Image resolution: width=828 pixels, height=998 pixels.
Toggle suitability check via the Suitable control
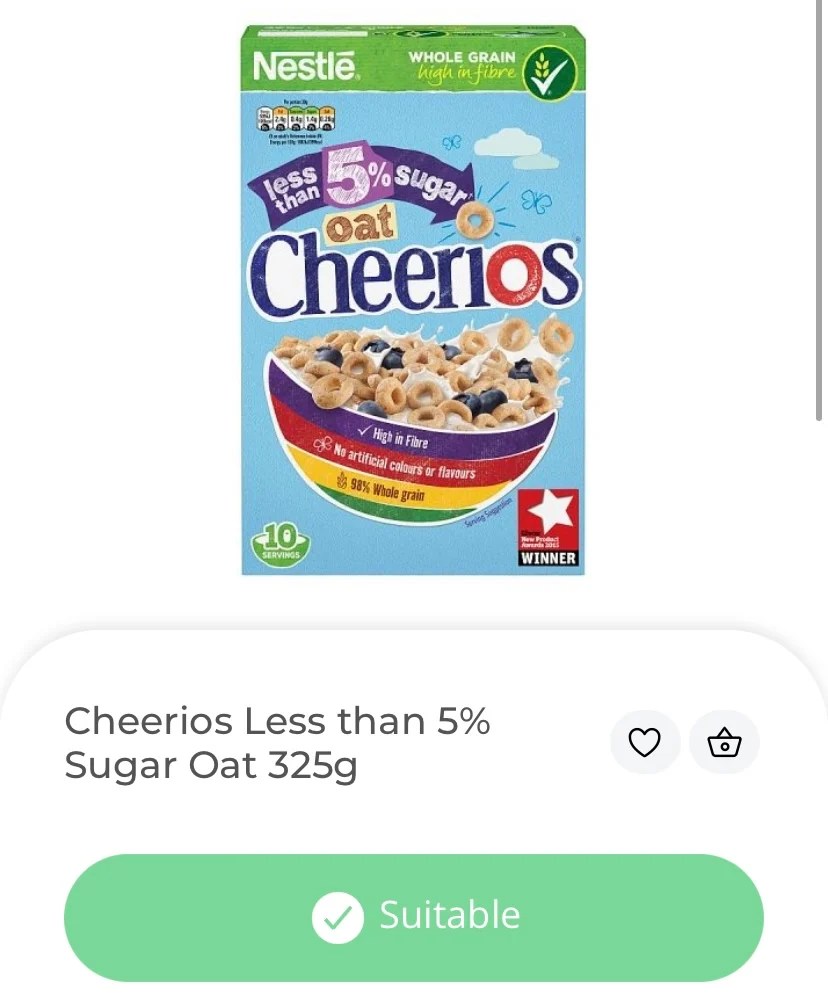[x=414, y=916]
